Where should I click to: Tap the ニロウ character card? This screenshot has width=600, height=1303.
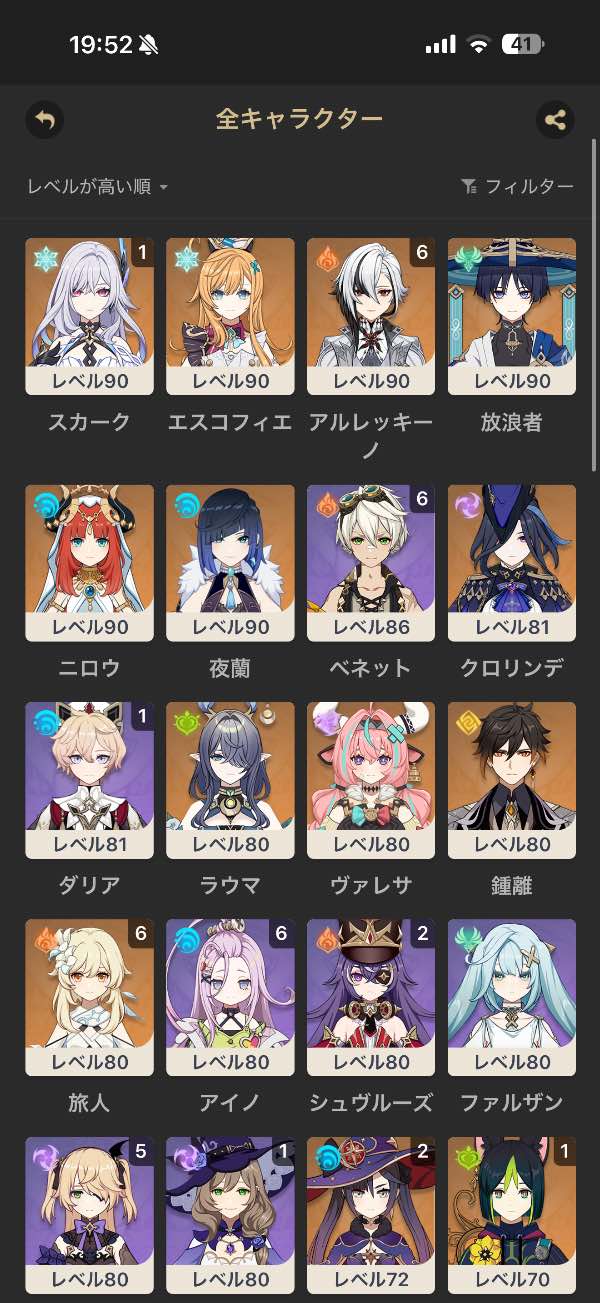click(90, 563)
